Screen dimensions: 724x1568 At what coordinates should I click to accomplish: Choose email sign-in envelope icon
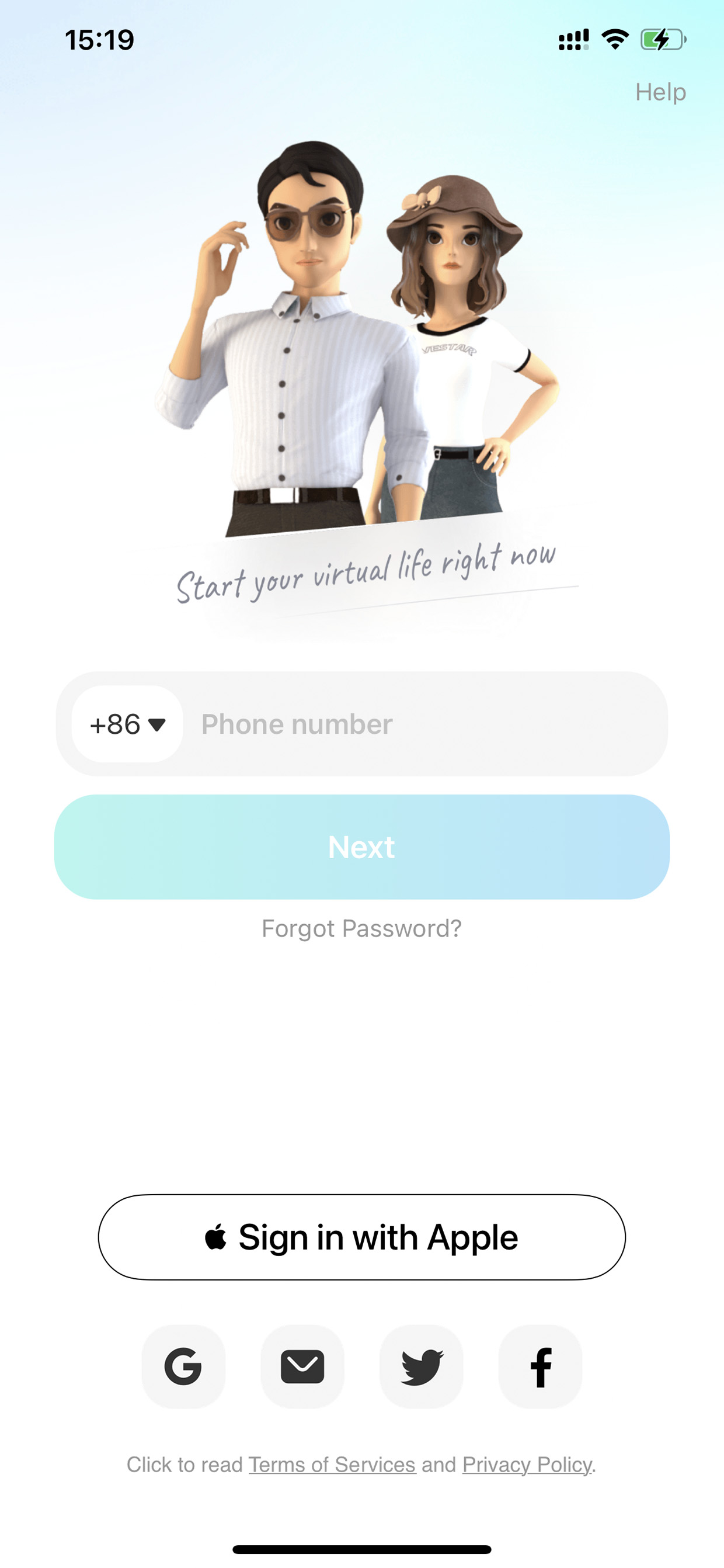[x=302, y=1366]
